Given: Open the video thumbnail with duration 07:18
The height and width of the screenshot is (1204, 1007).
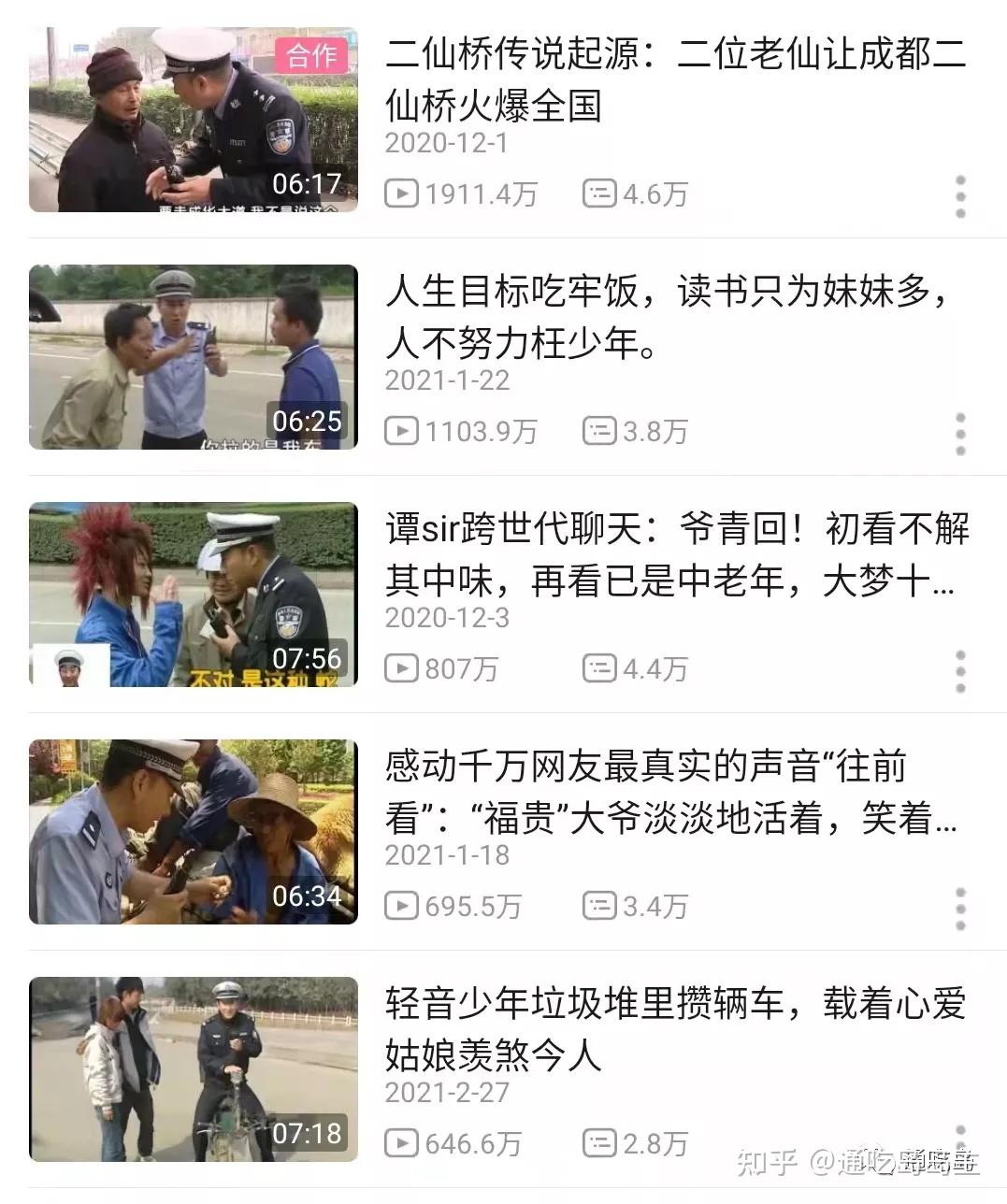Looking at the screenshot, I should (x=193, y=1069).
